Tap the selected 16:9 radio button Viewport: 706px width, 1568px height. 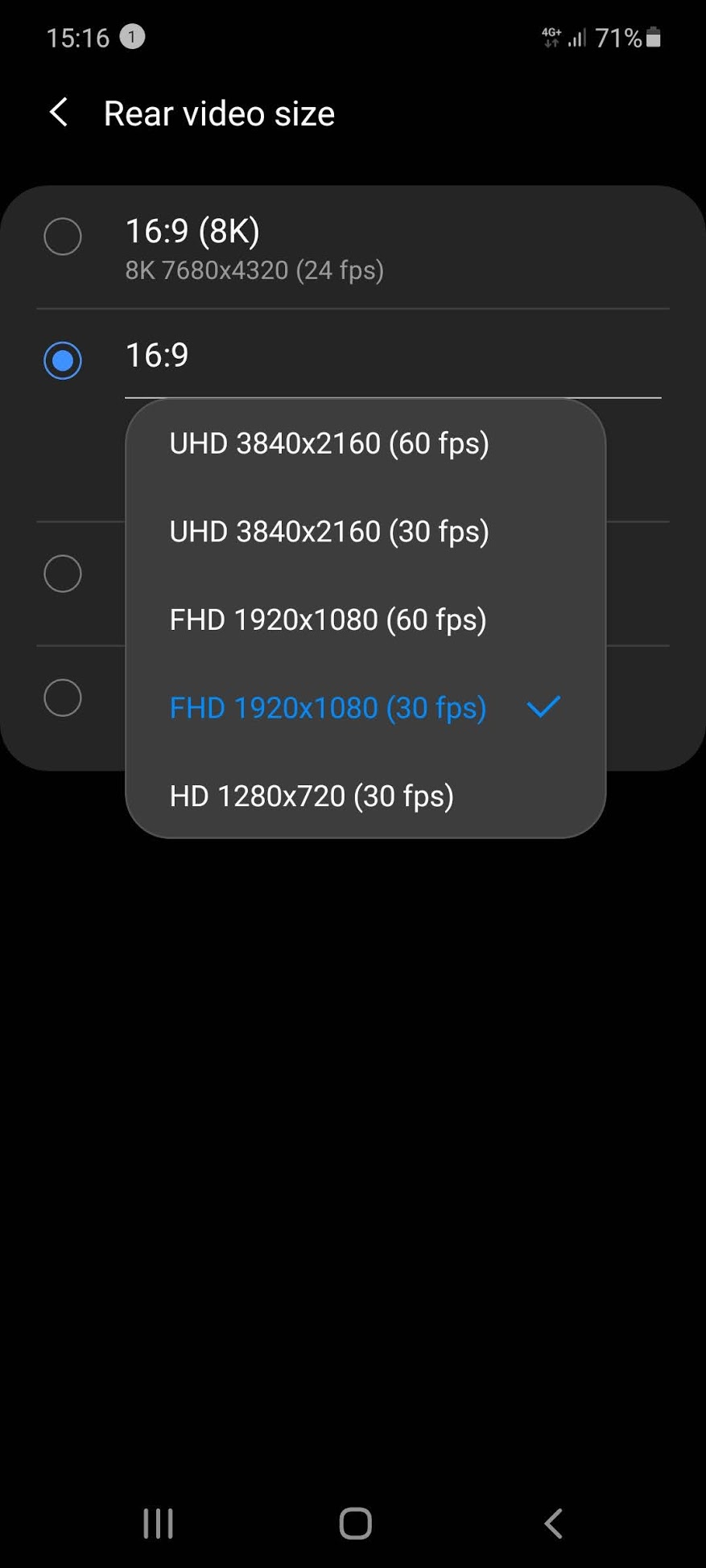[x=63, y=360]
